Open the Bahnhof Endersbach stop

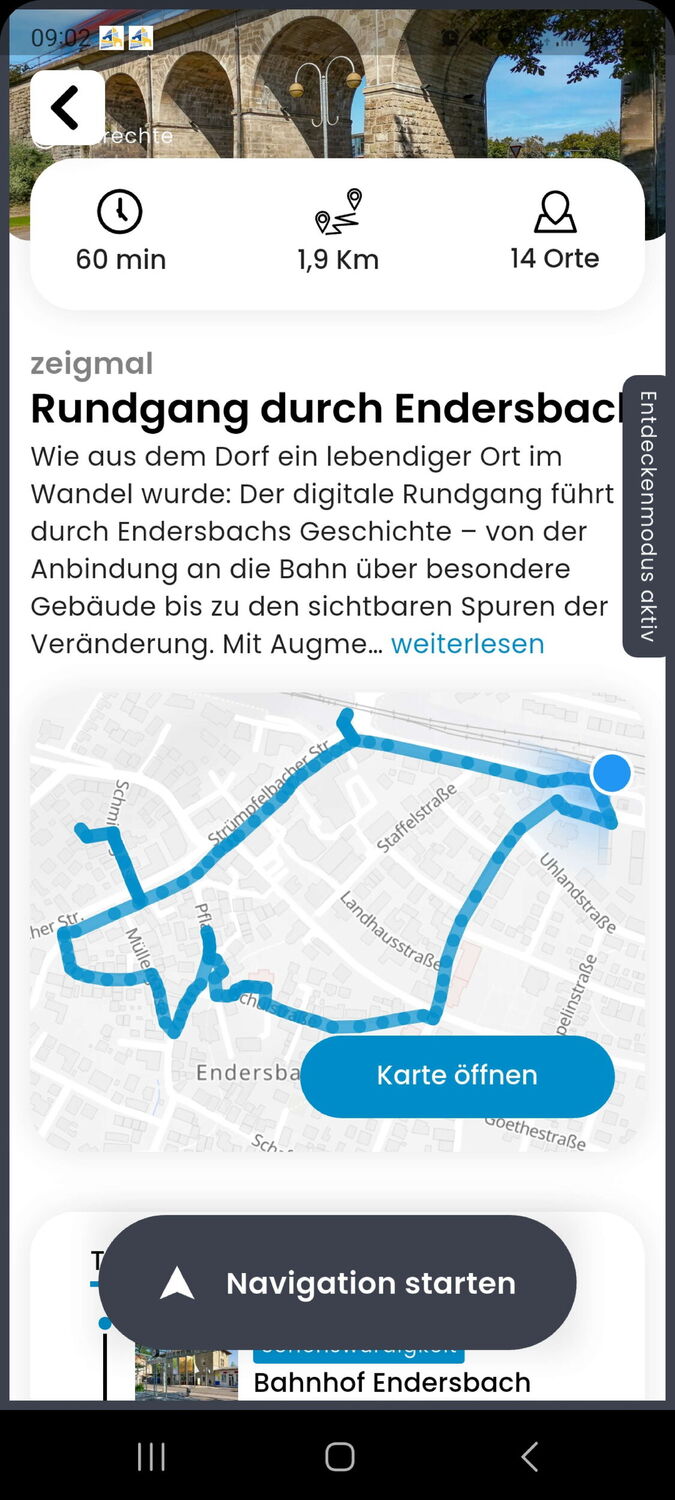point(392,1382)
